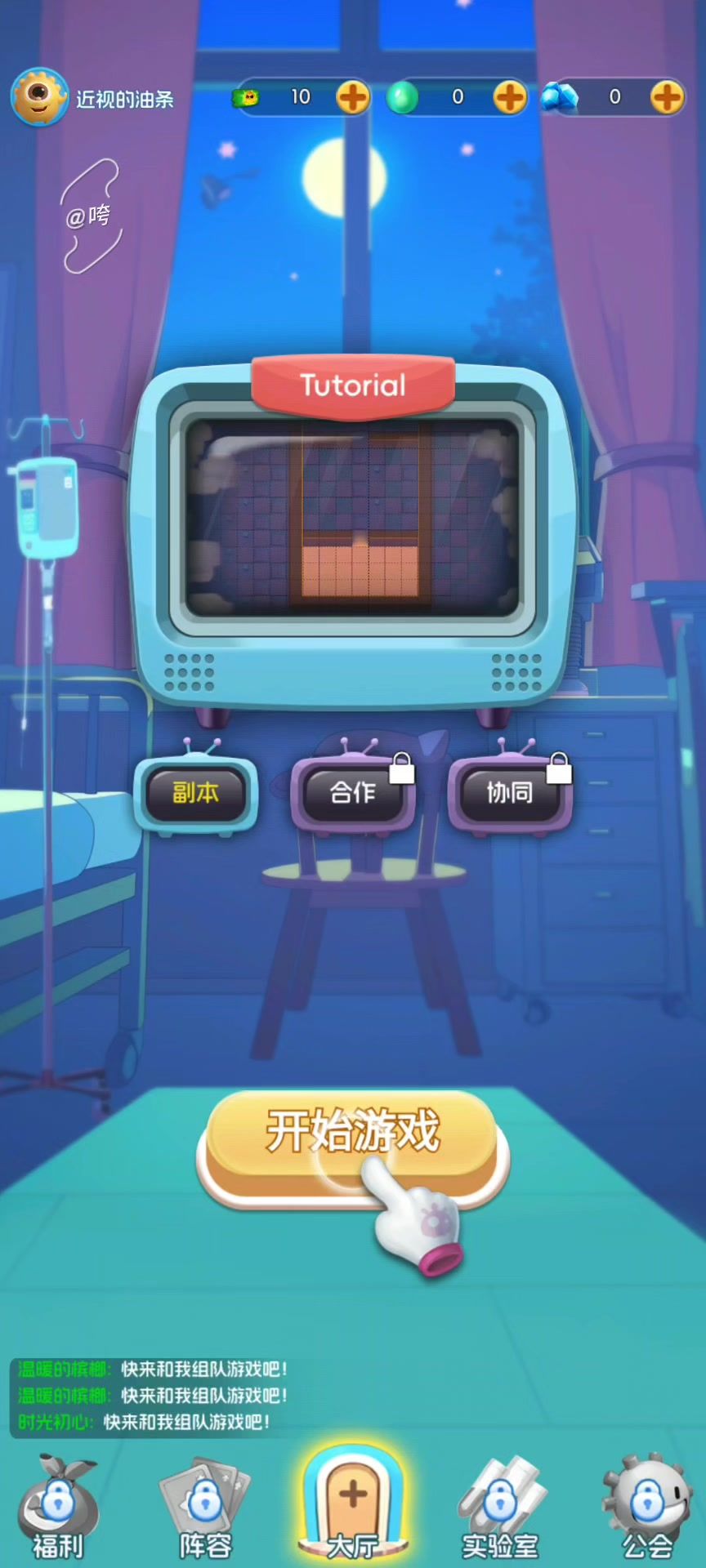This screenshot has height=1568, width=706.
Task: Go to the 大厅 lobby tab
Action: [353, 1507]
